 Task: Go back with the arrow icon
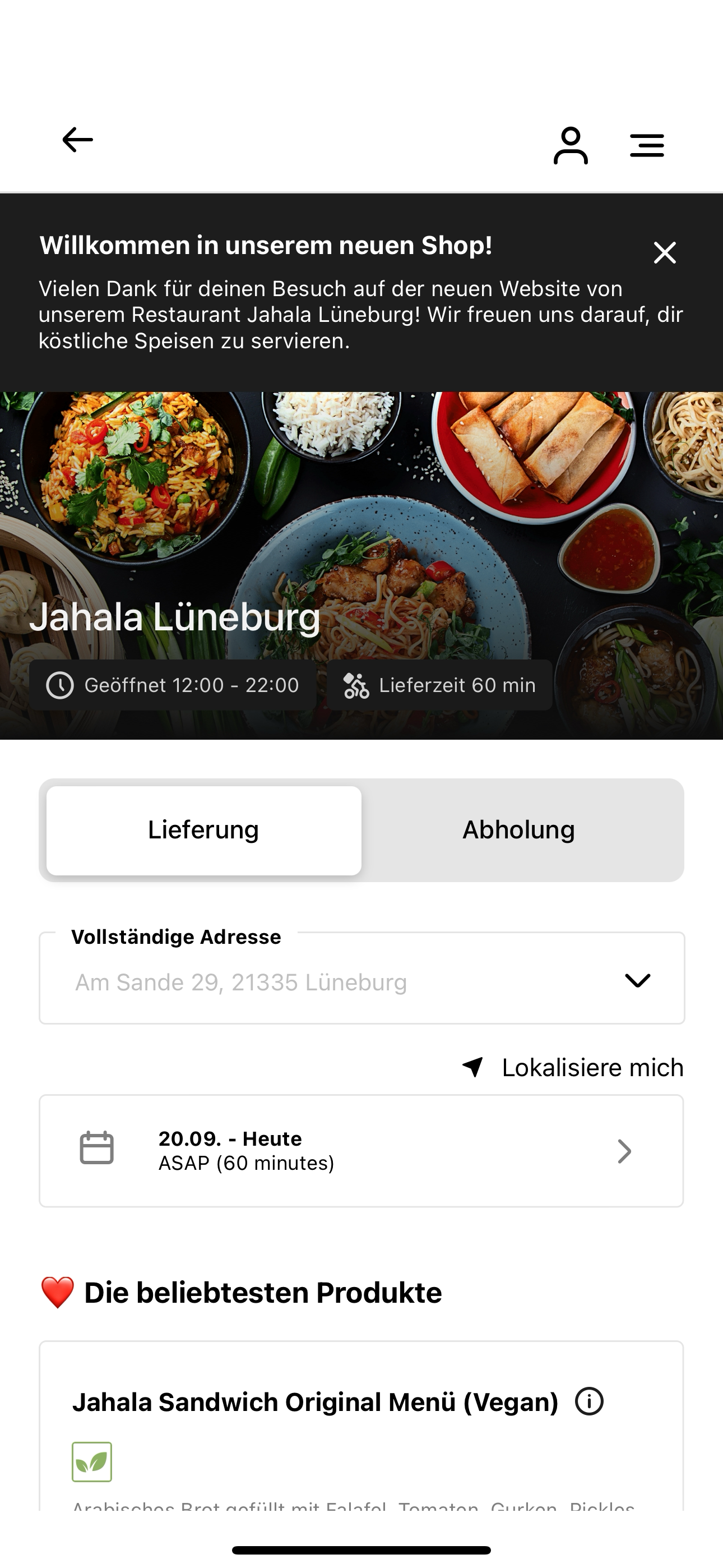(x=77, y=140)
